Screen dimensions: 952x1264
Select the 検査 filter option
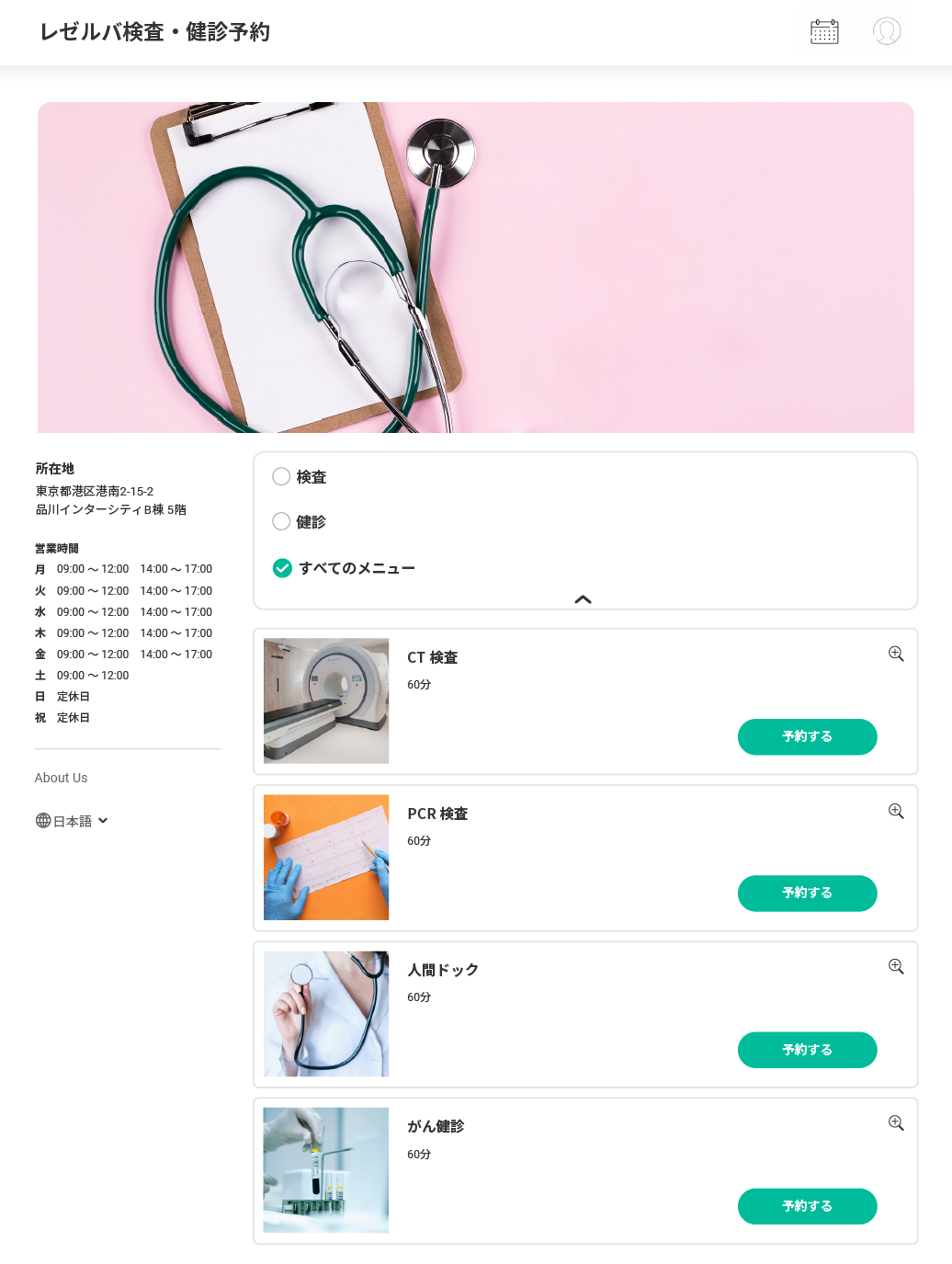pos(282,476)
